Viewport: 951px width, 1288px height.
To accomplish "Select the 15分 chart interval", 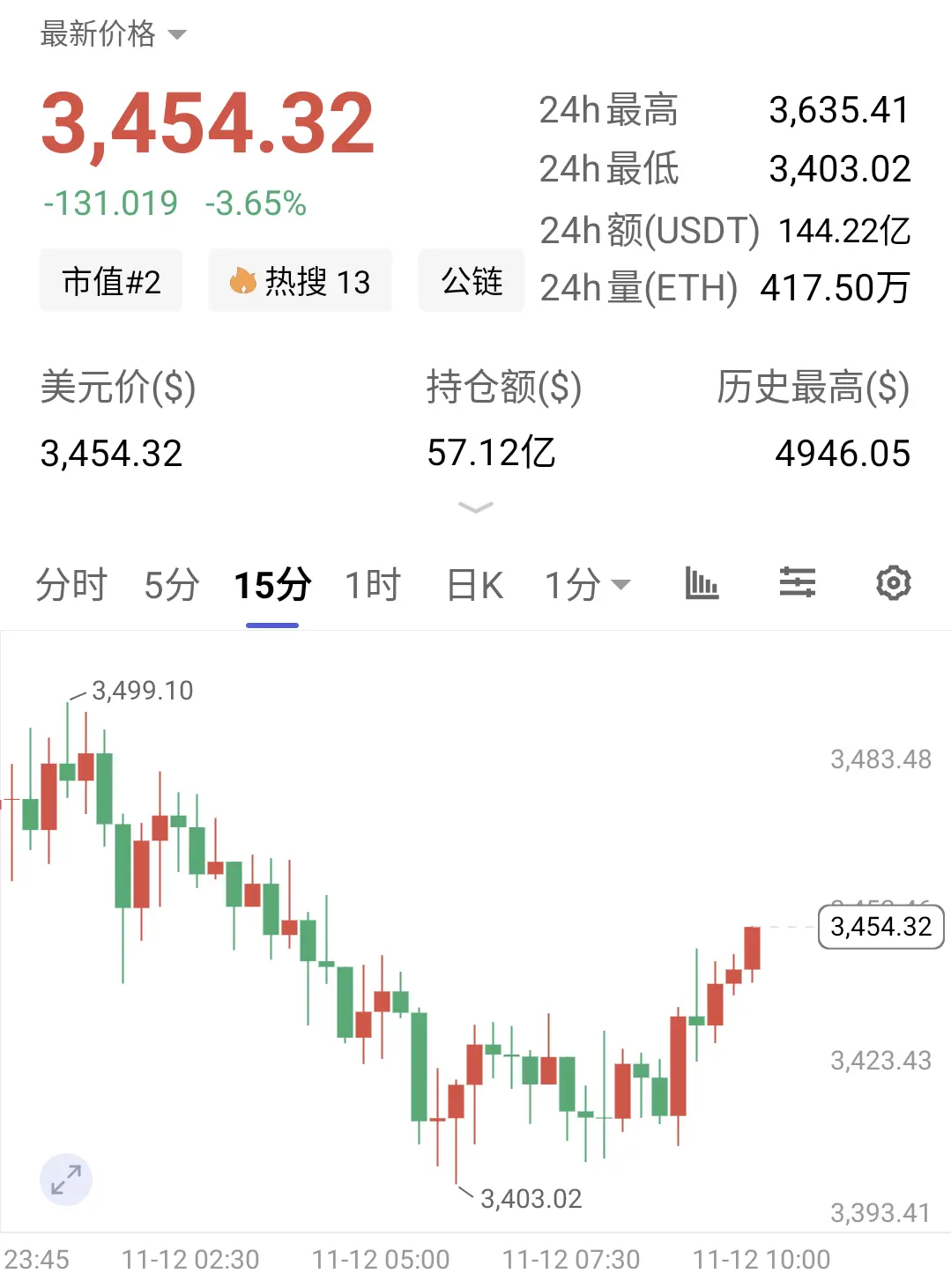I will tap(272, 585).
